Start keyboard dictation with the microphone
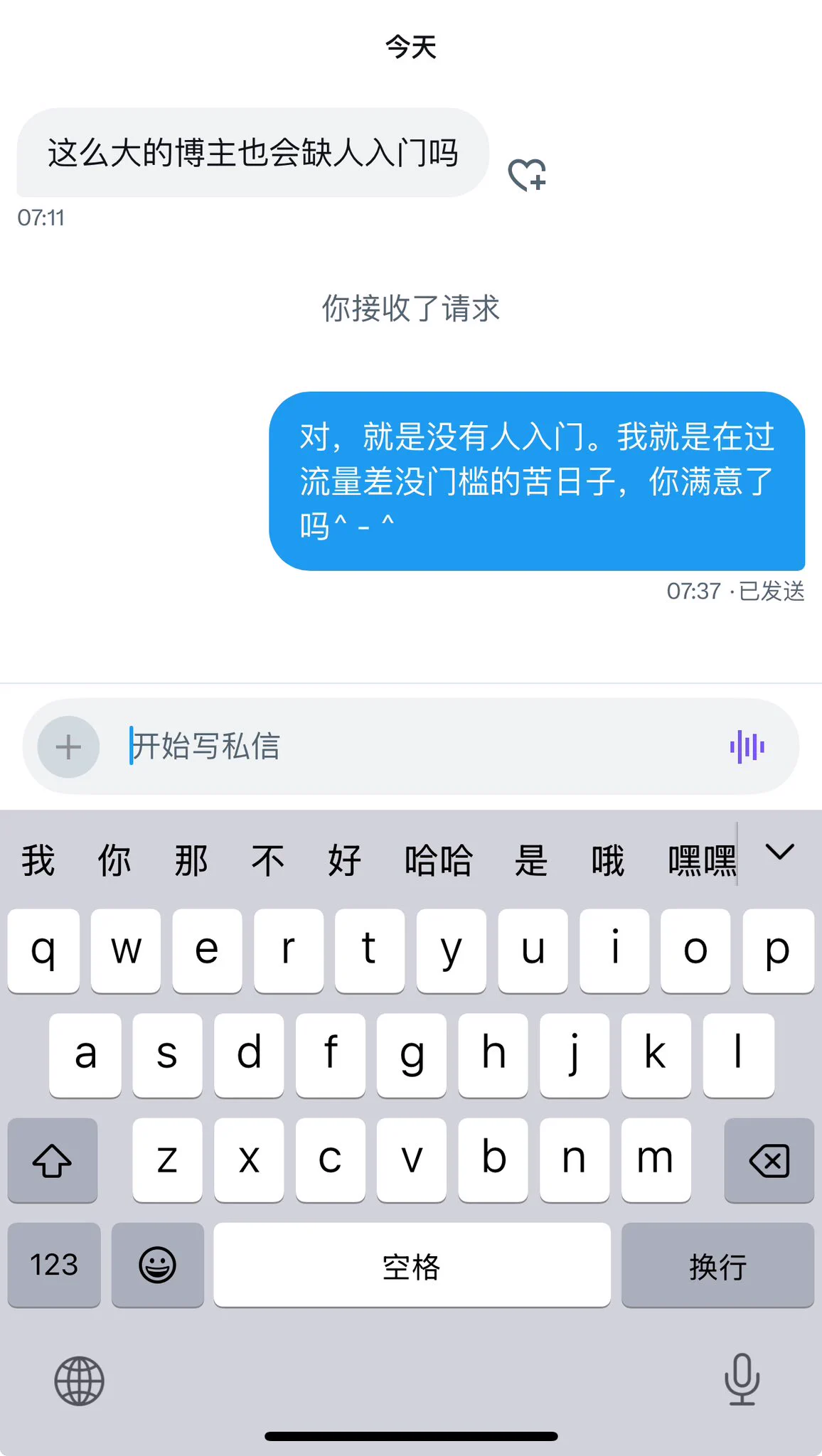Screen dimensions: 822x1456 tap(742, 1379)
